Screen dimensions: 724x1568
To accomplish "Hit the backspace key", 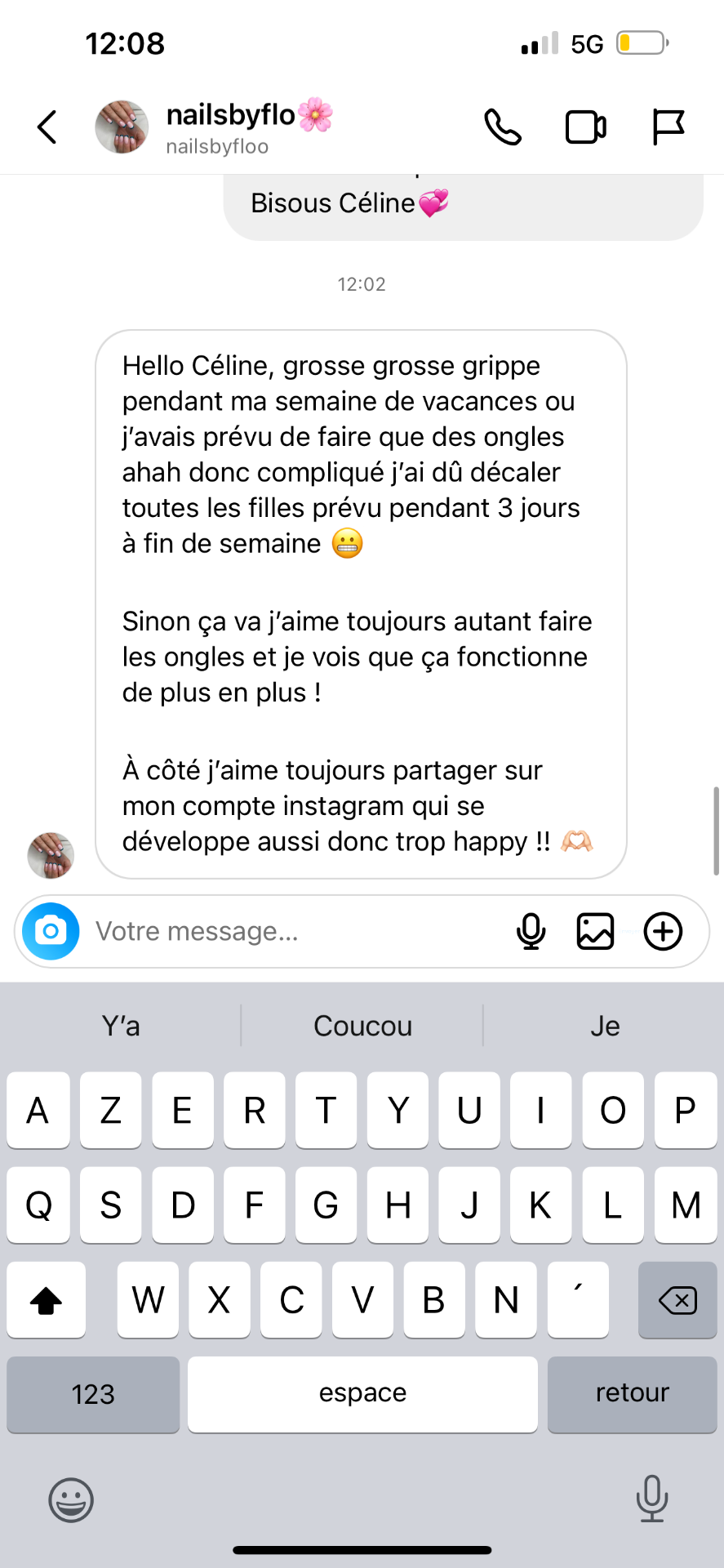I will pyautogui.click(x=677, y=1299).
